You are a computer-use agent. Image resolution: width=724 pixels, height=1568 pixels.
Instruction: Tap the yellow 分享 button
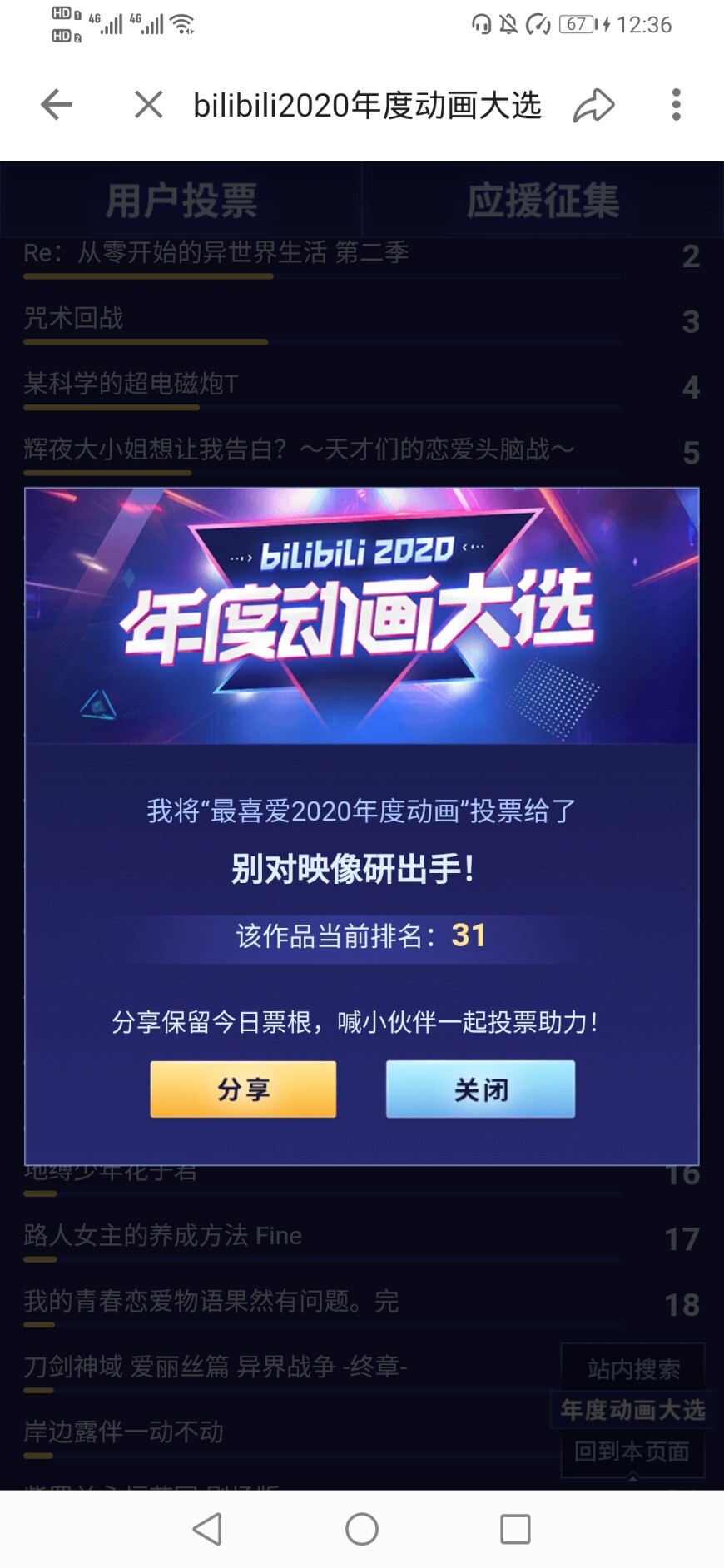coord(243,1089)
